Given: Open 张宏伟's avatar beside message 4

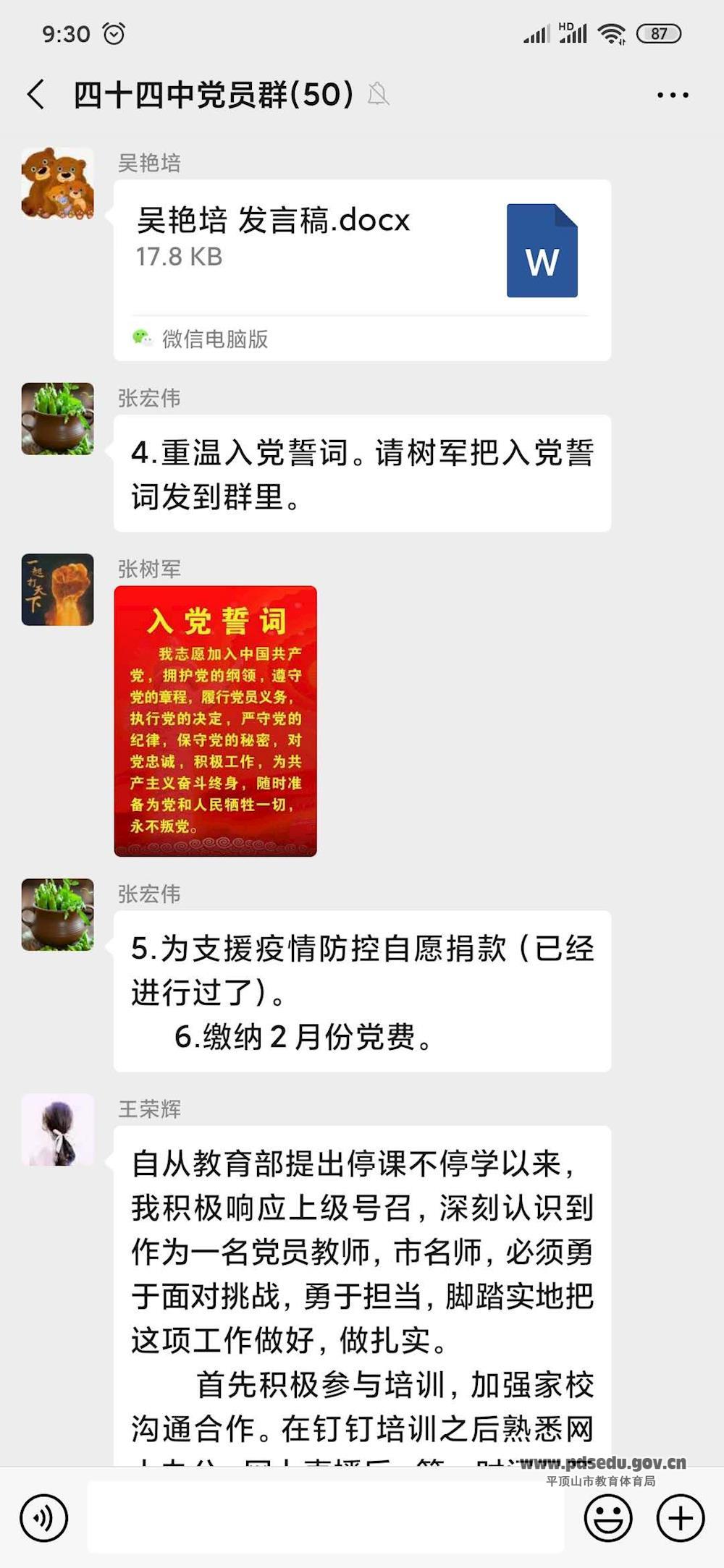Looking at the screenshot, I should [58, 419].
